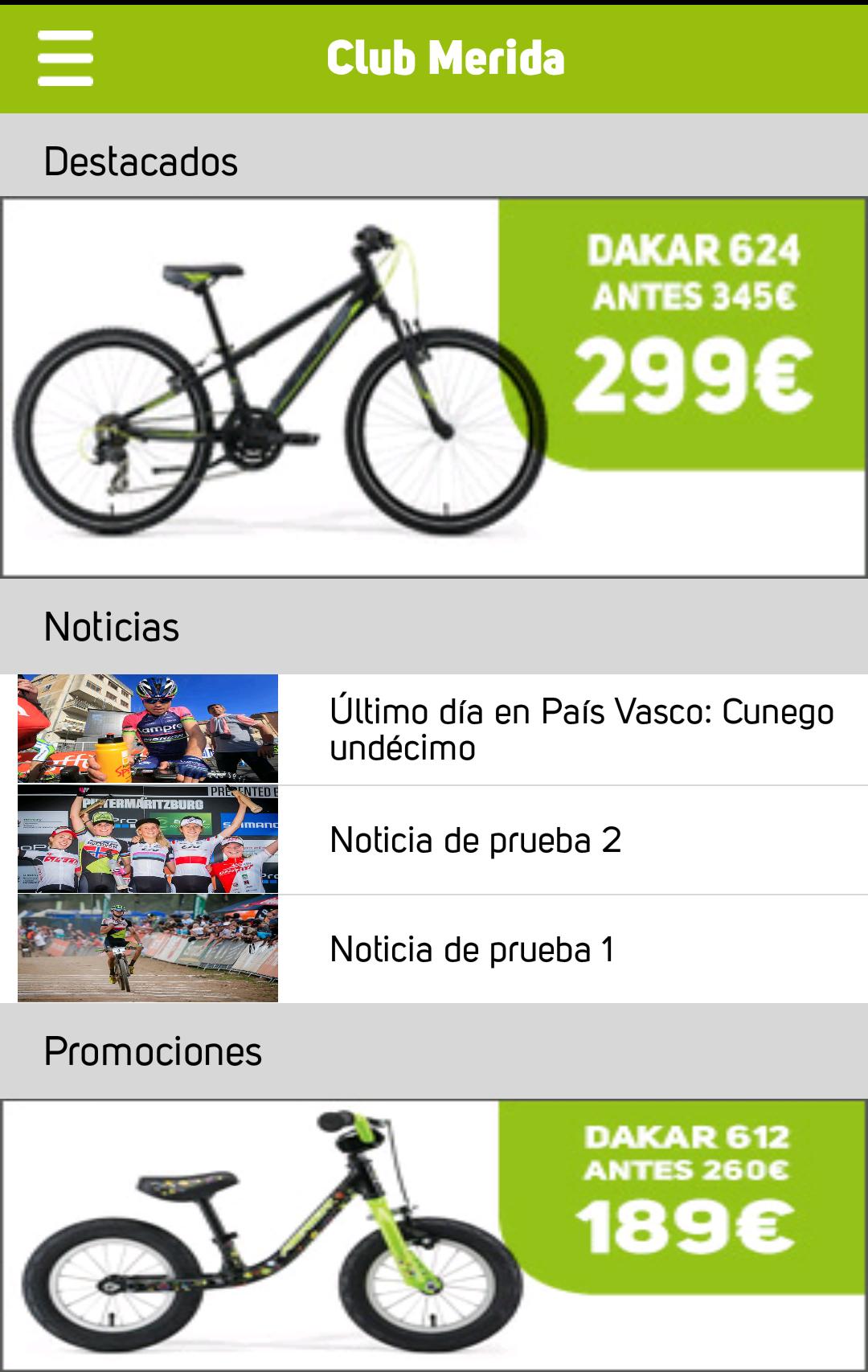
Task: Tap the cyclist thumbnail next to the Cunego news
Action: click(149, 728)
